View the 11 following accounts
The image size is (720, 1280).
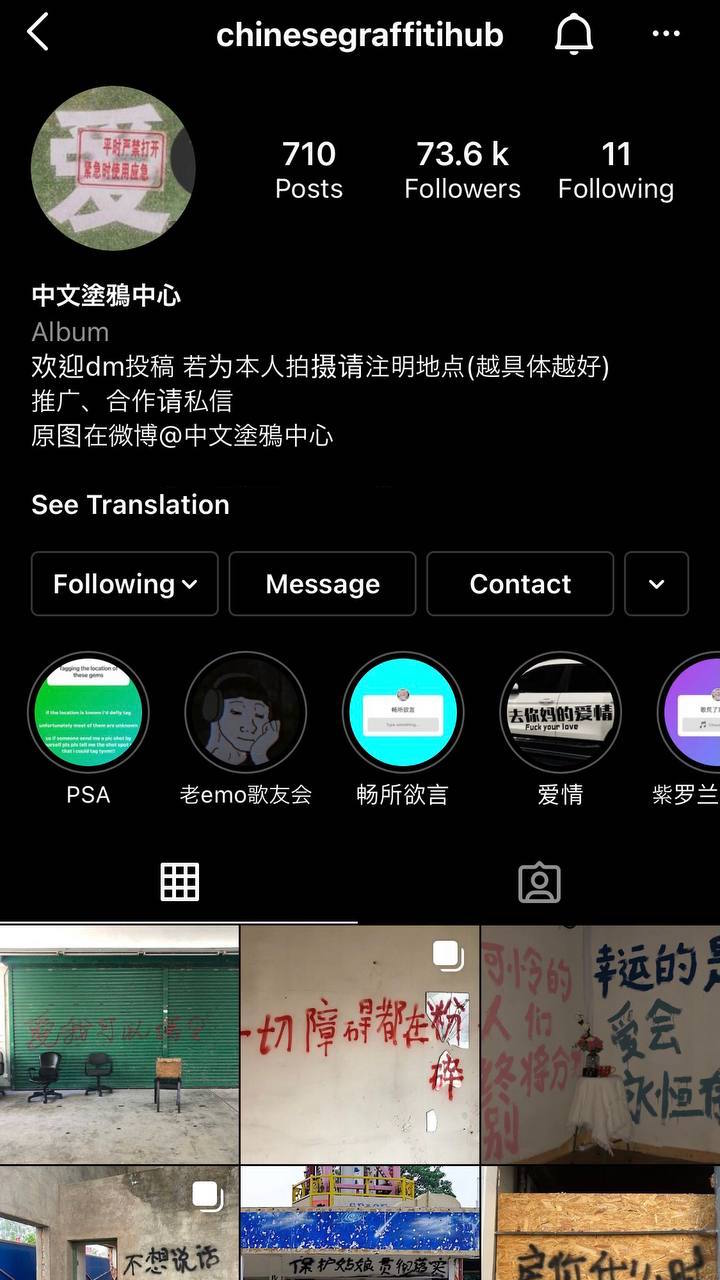(615, 170)
